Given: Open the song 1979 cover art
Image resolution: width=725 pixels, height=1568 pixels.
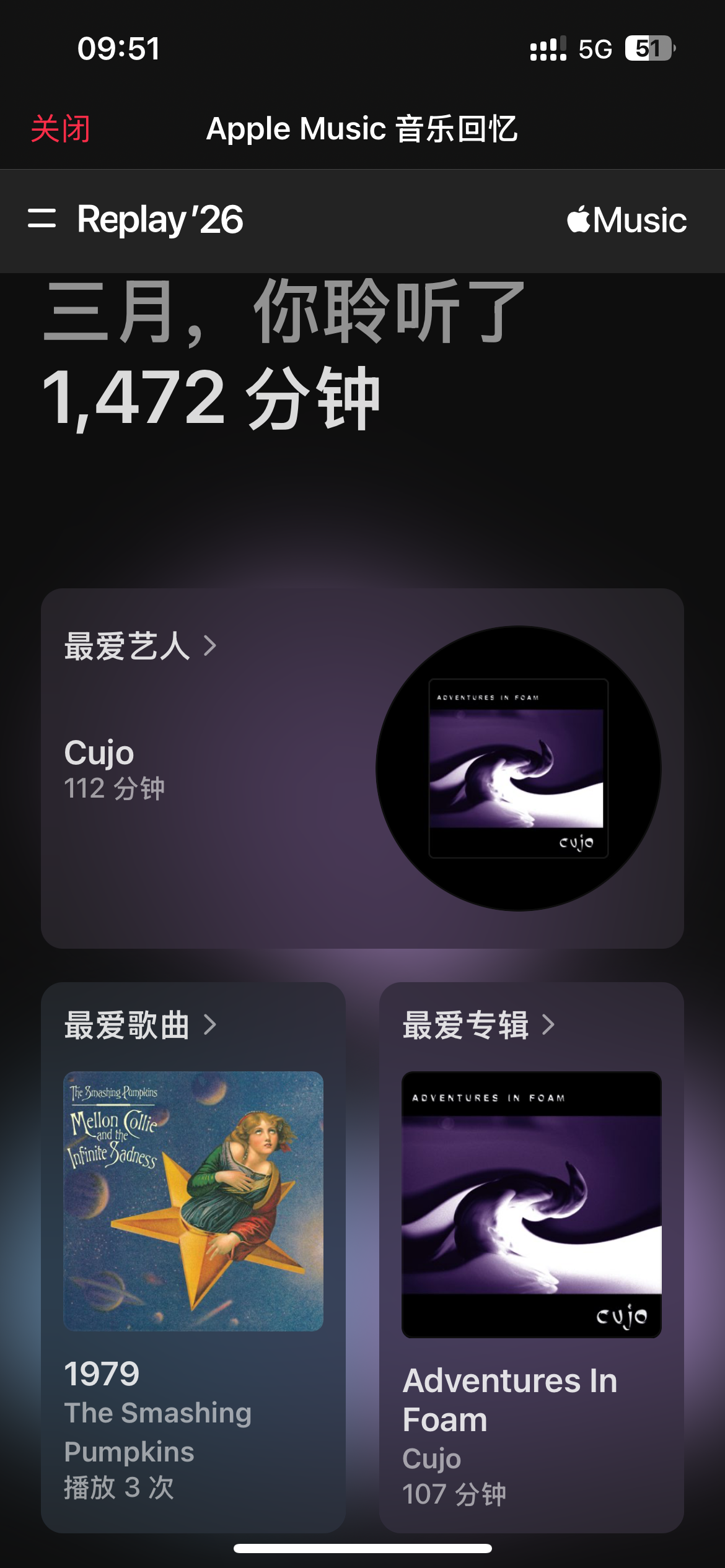Looking at the screenshot, I should pyautogui.click(x=193, y=1201).
